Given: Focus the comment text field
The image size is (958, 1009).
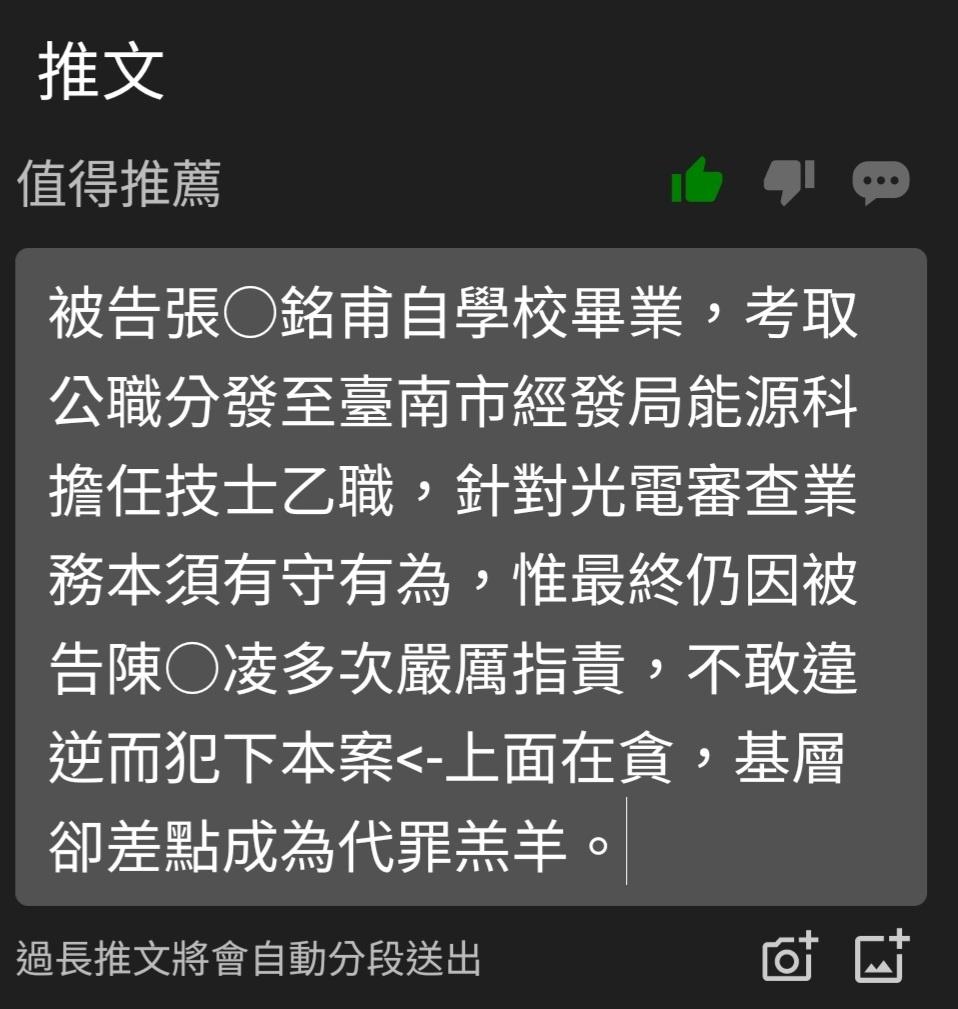Looking at the screenshot, I should point(470,576).
